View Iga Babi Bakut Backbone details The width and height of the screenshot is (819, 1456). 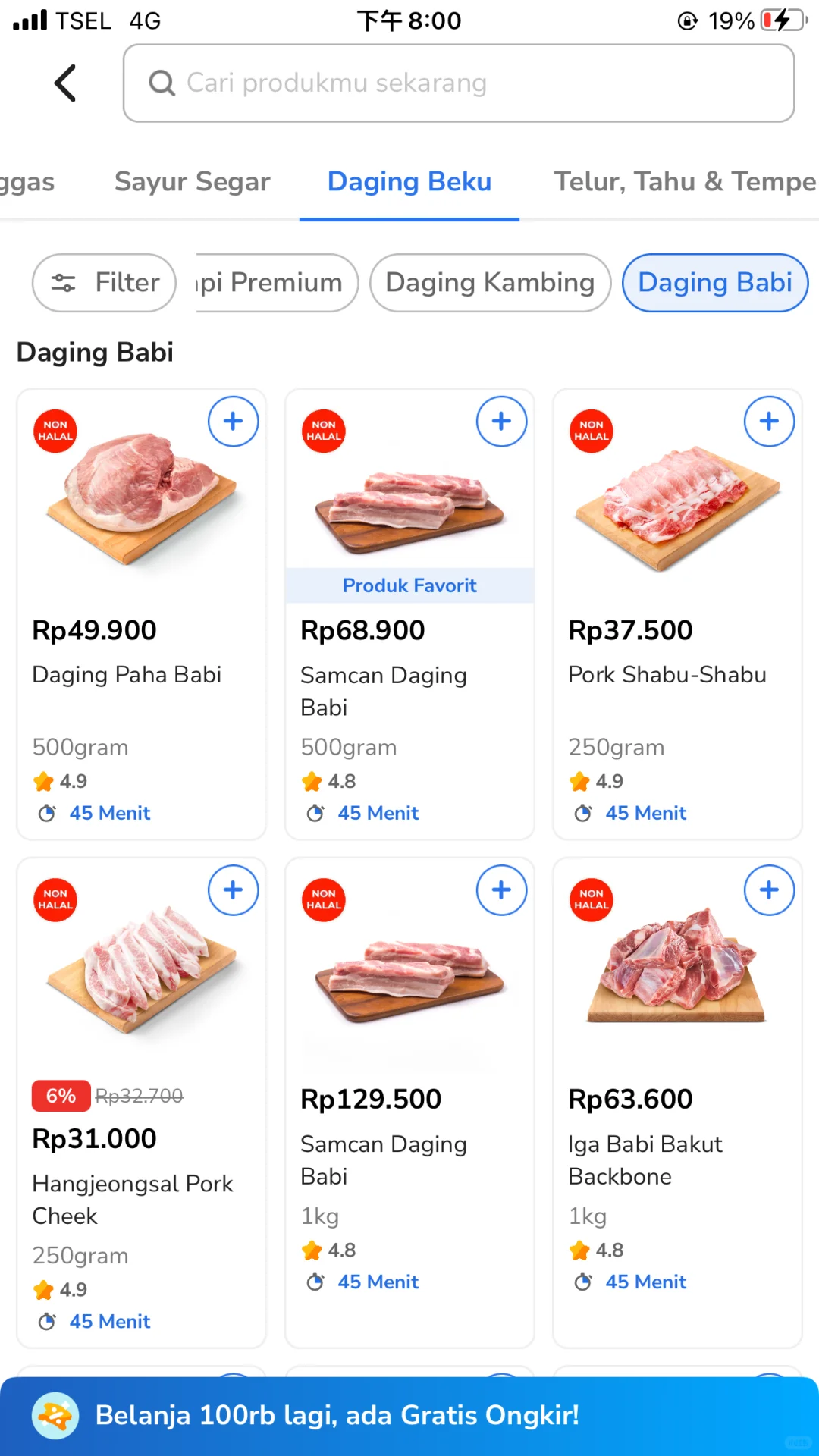[x=677, y=1103]
